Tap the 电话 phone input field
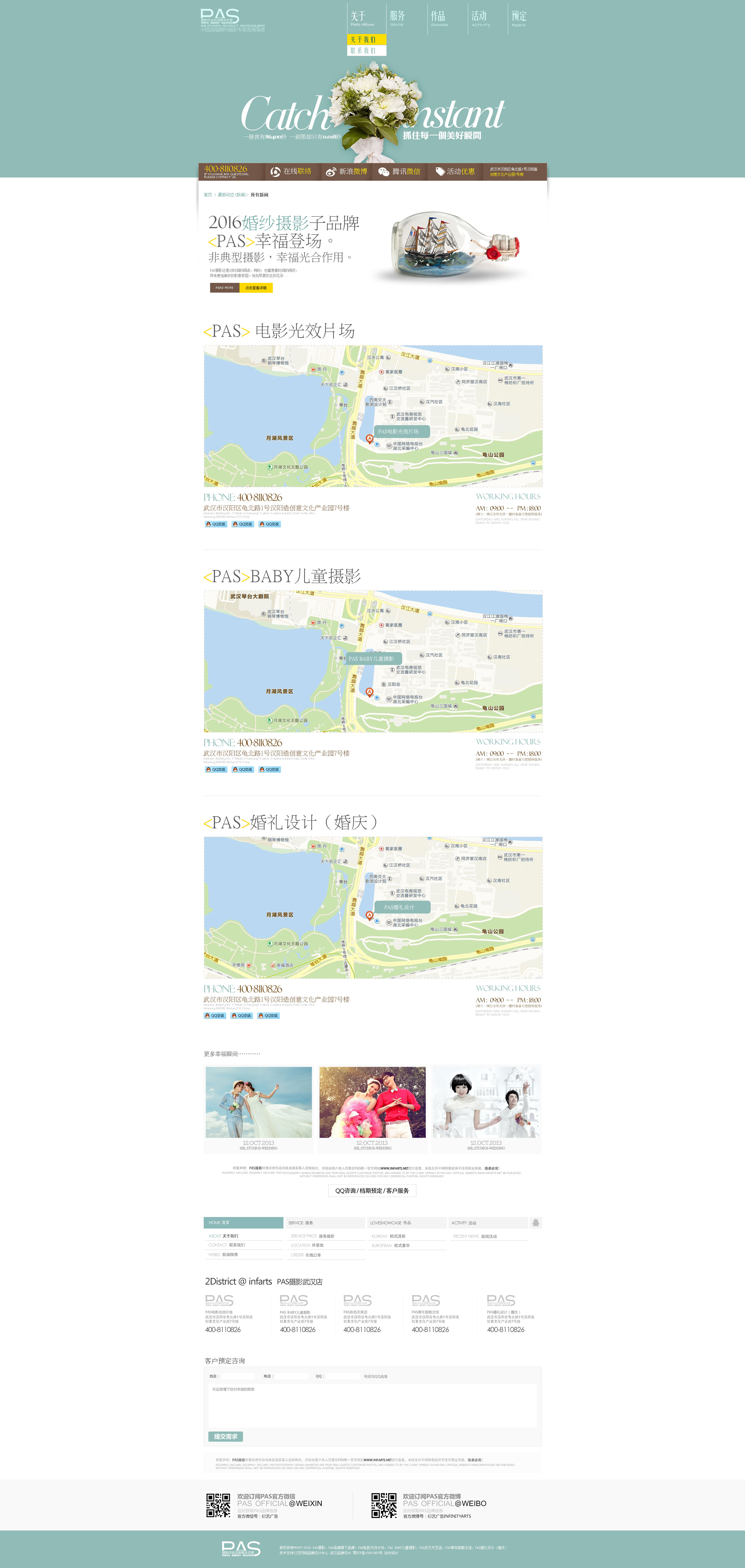 (x=292, y=1376)
